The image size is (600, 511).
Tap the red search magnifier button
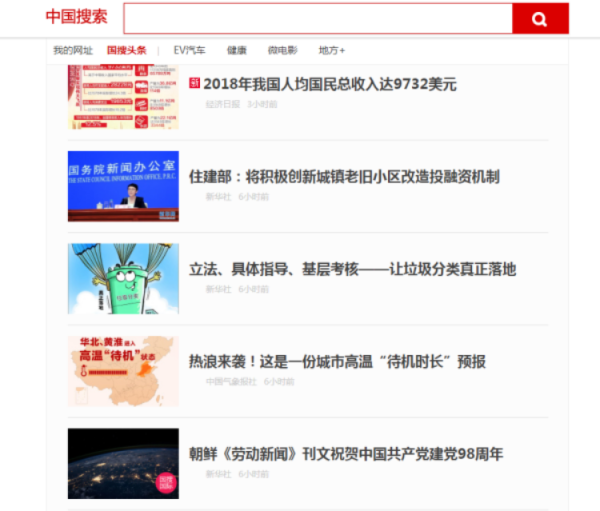(540, 18)
